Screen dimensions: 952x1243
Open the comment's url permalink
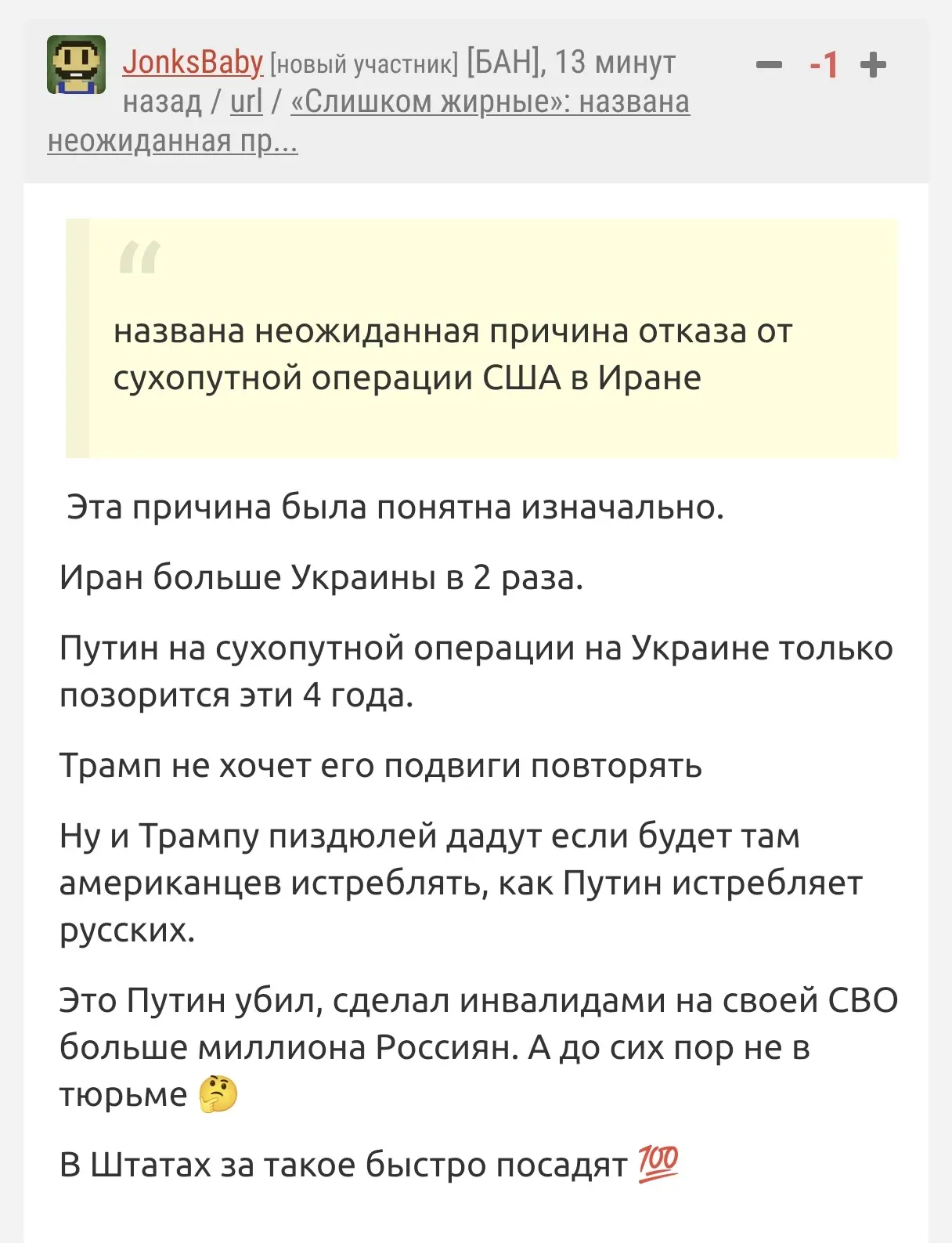coord(246,102)
